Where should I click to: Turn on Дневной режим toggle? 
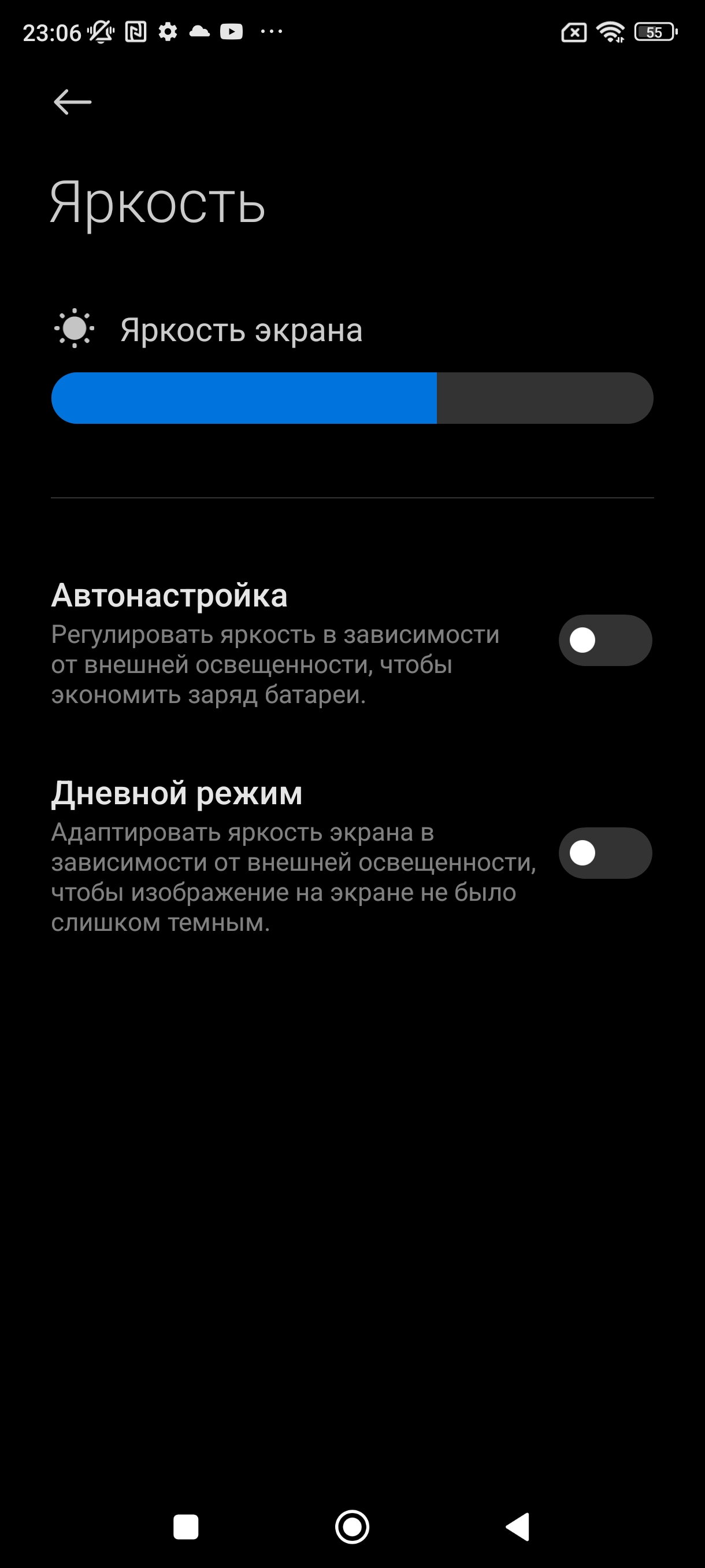click(x=604, y=853)
